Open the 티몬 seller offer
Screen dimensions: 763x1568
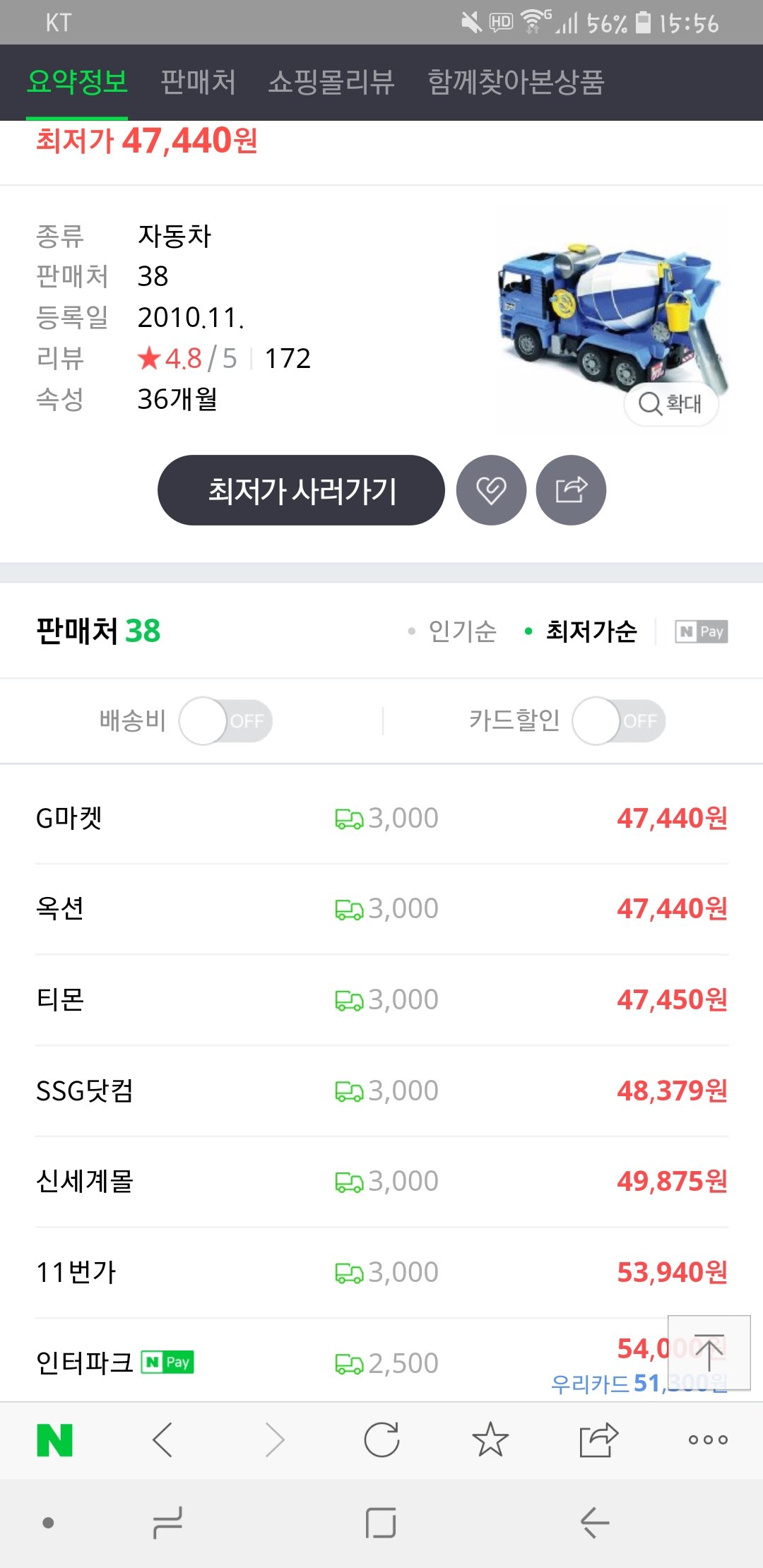pyautogui.click(x=381, y=1000)
